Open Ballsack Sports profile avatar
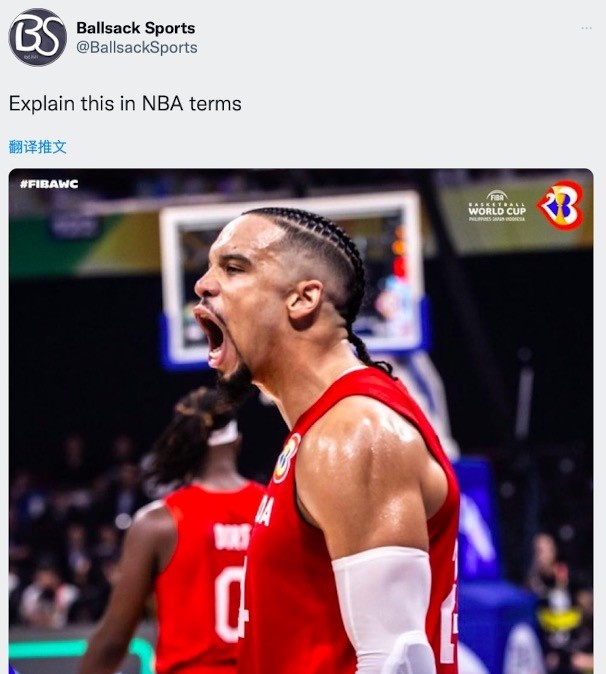The width and height of the screenshot is (606, 674). tap(38, 37)
